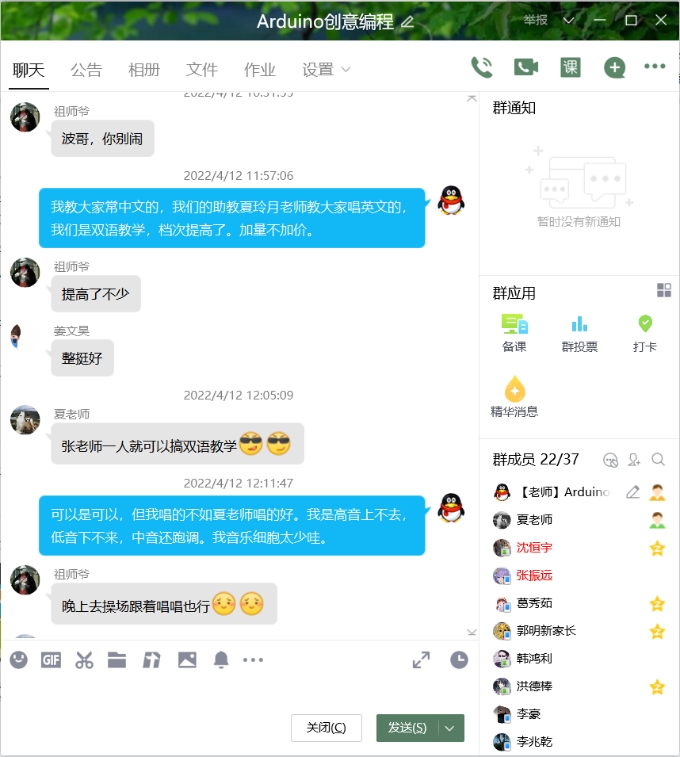Click the 关闭(C) button
The height and width of the screenshot is (757, 680).
(x=326, y=728)
